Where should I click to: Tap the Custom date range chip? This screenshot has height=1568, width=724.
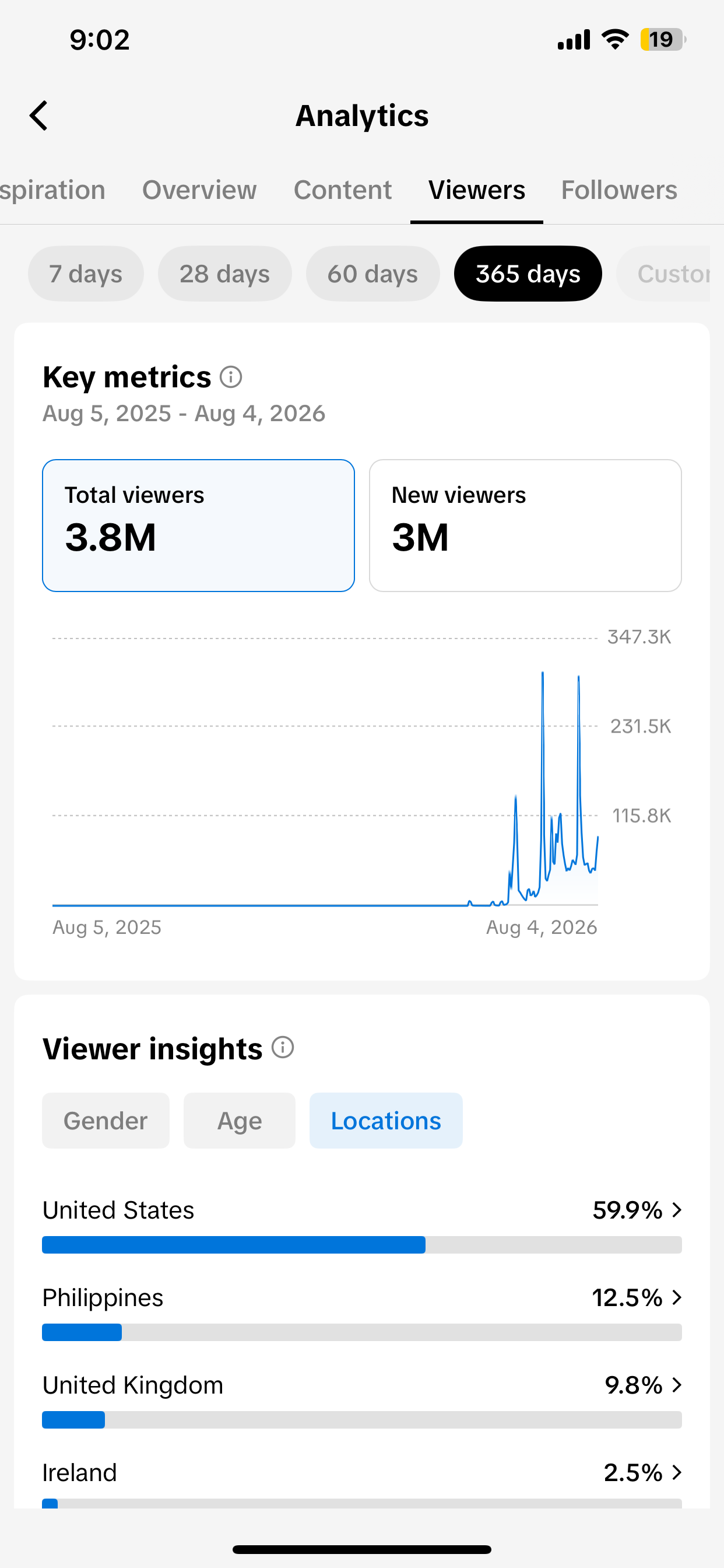pyautogui.click(x=663, y=274)
